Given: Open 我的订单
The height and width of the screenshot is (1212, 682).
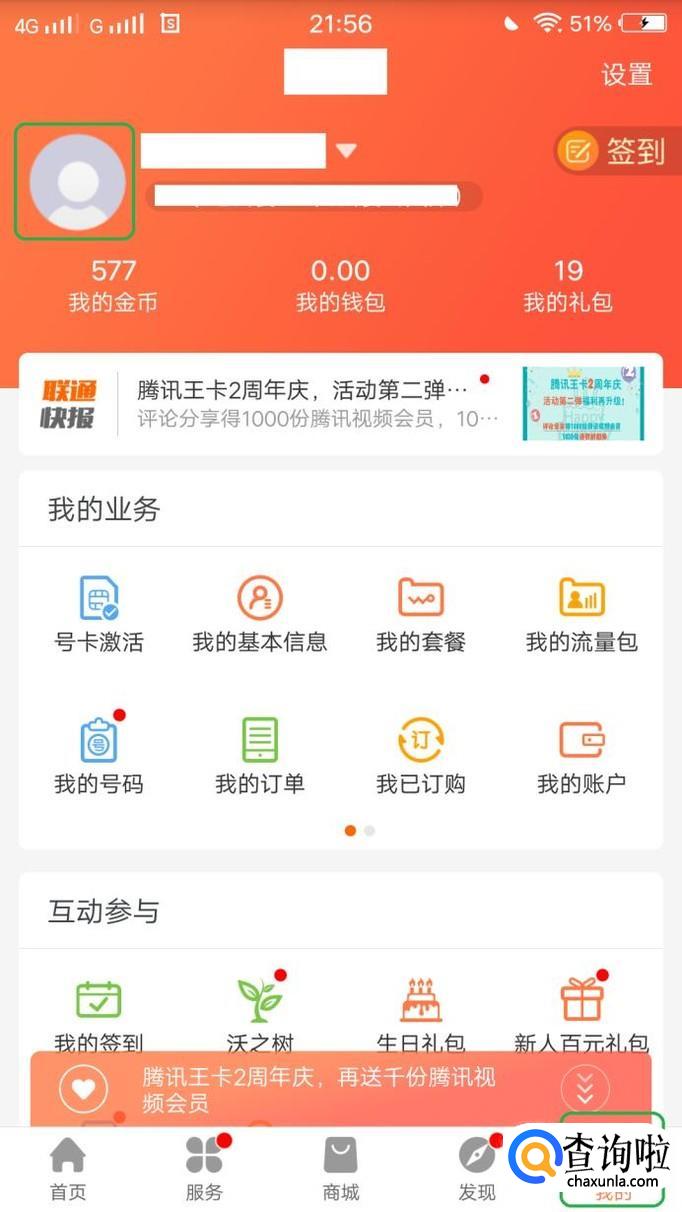Looking at the screenshot, I should click(260, 757).
